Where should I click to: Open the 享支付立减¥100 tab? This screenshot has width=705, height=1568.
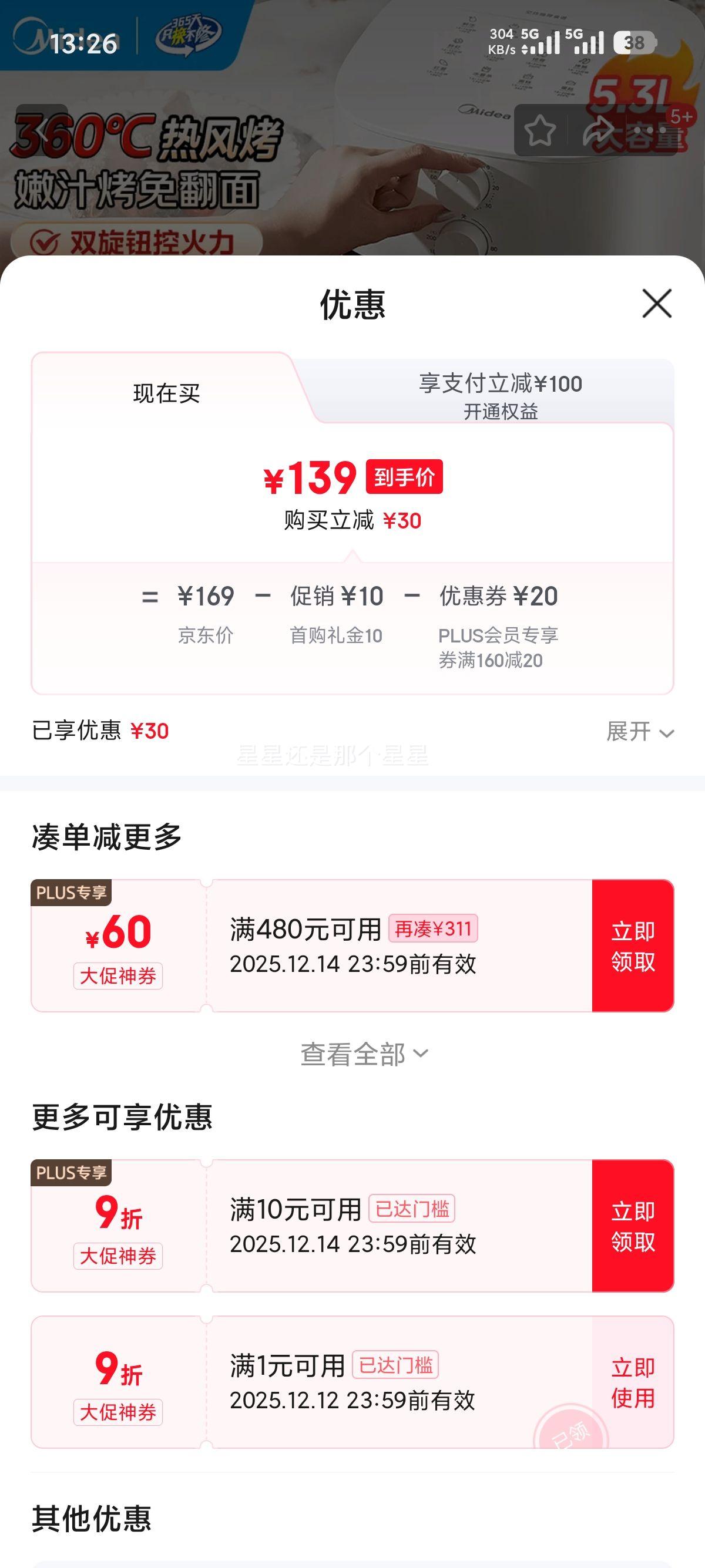(x=502, y=383)
